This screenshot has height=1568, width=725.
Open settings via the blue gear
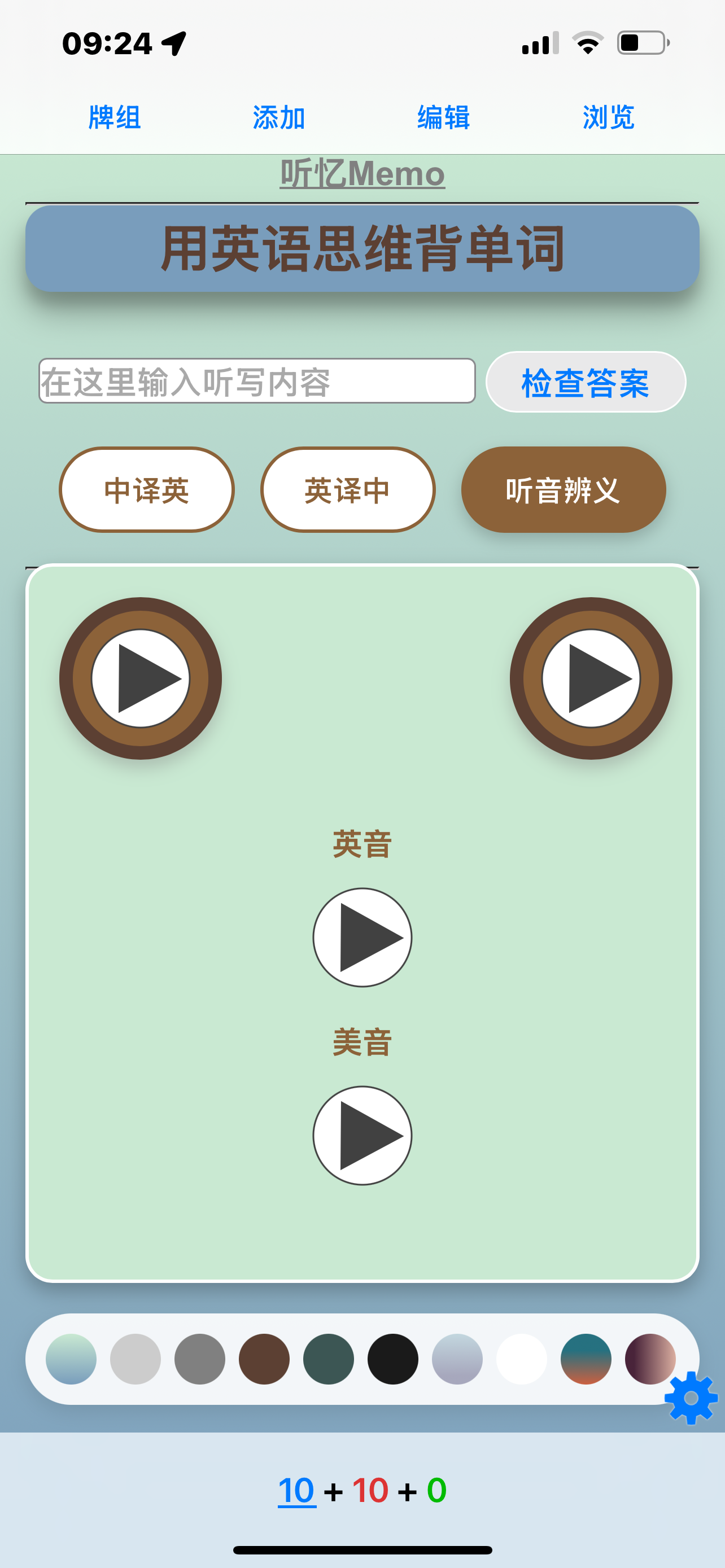691,1398
